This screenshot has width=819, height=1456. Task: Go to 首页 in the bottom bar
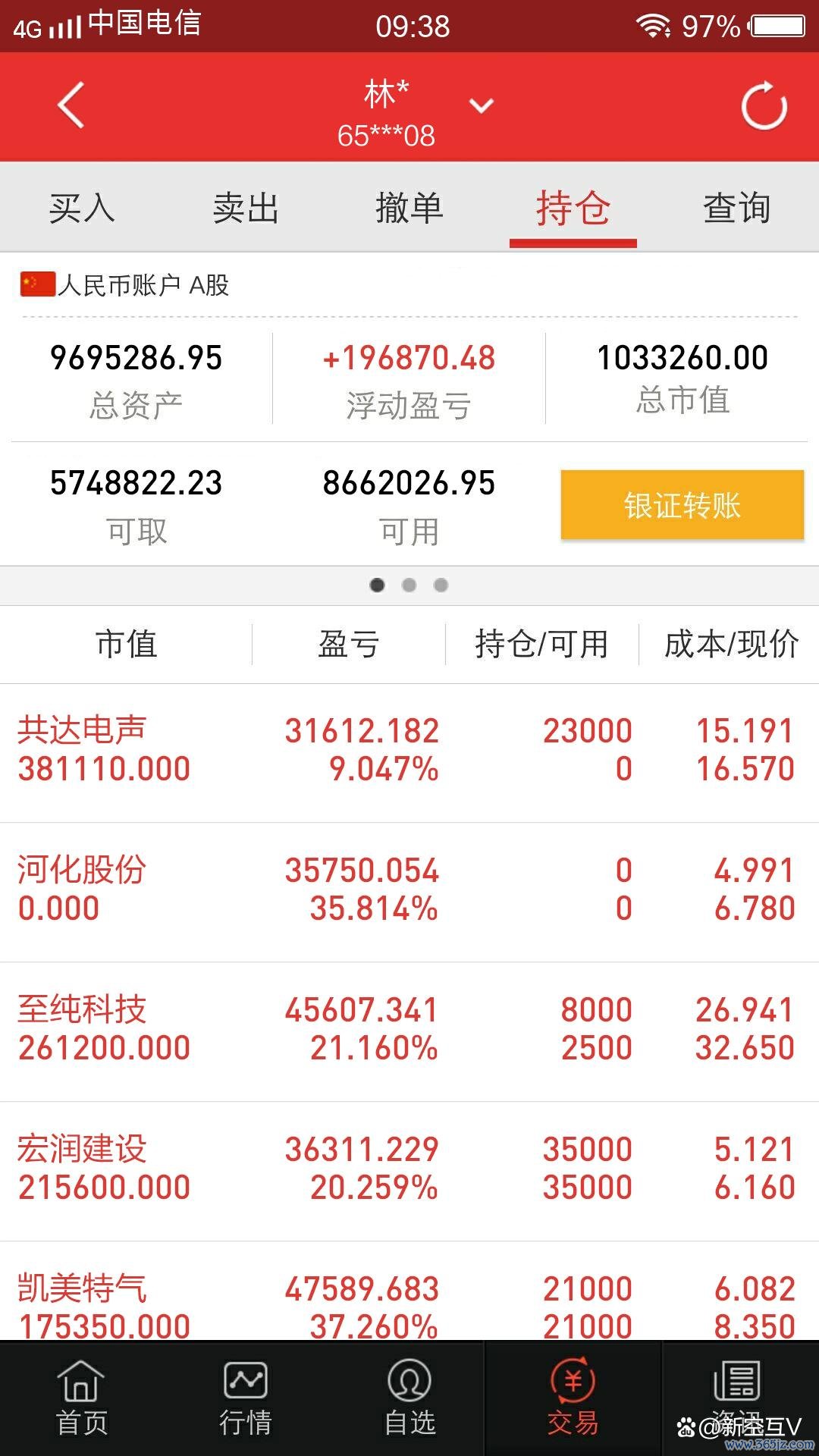[x=82, y=1397]
